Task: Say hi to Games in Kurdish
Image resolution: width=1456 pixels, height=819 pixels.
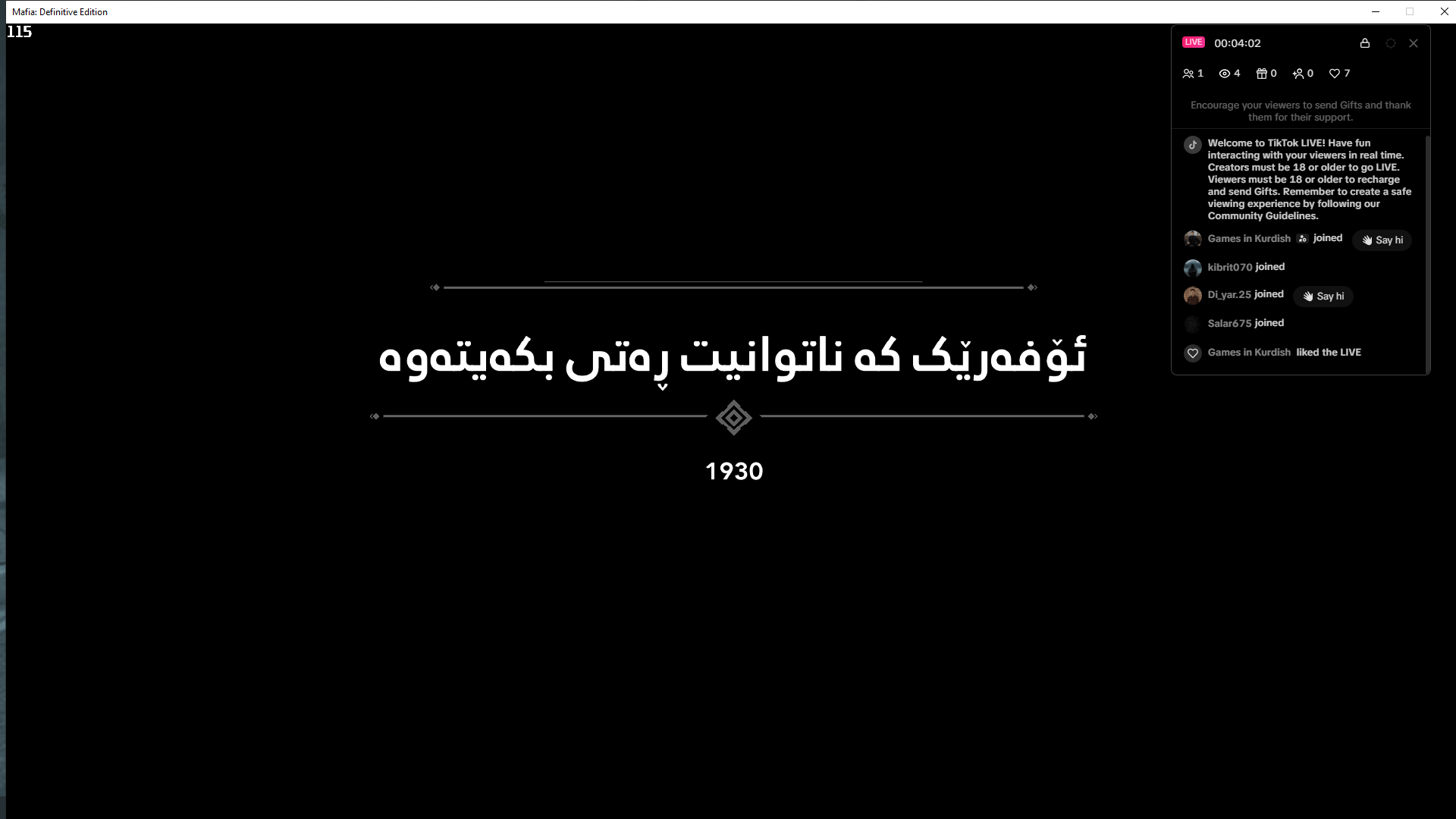Action: click(x=1382, y=240)
